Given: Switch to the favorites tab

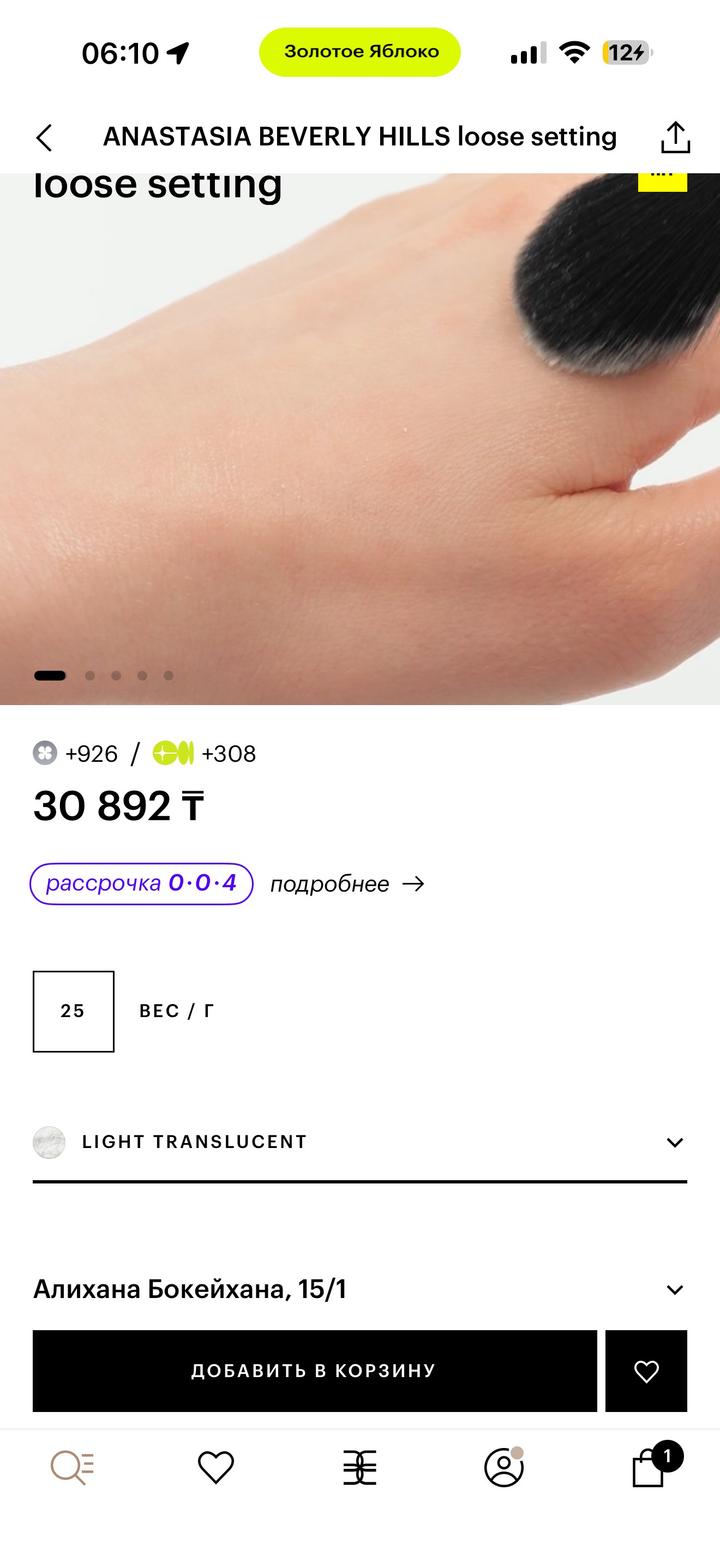Looking at the screenshot, I should 215,1468.
